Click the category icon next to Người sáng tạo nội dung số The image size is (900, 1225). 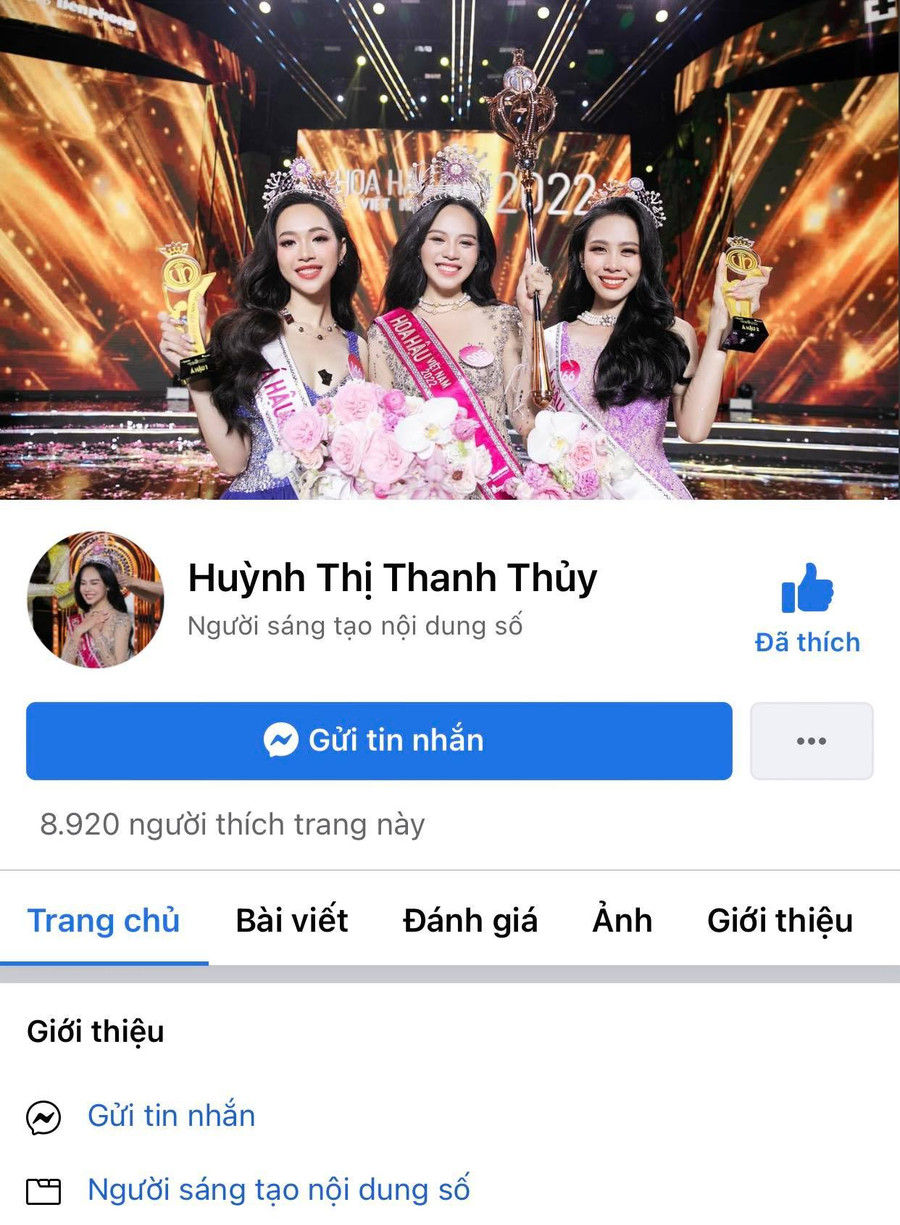(44, 1190)
